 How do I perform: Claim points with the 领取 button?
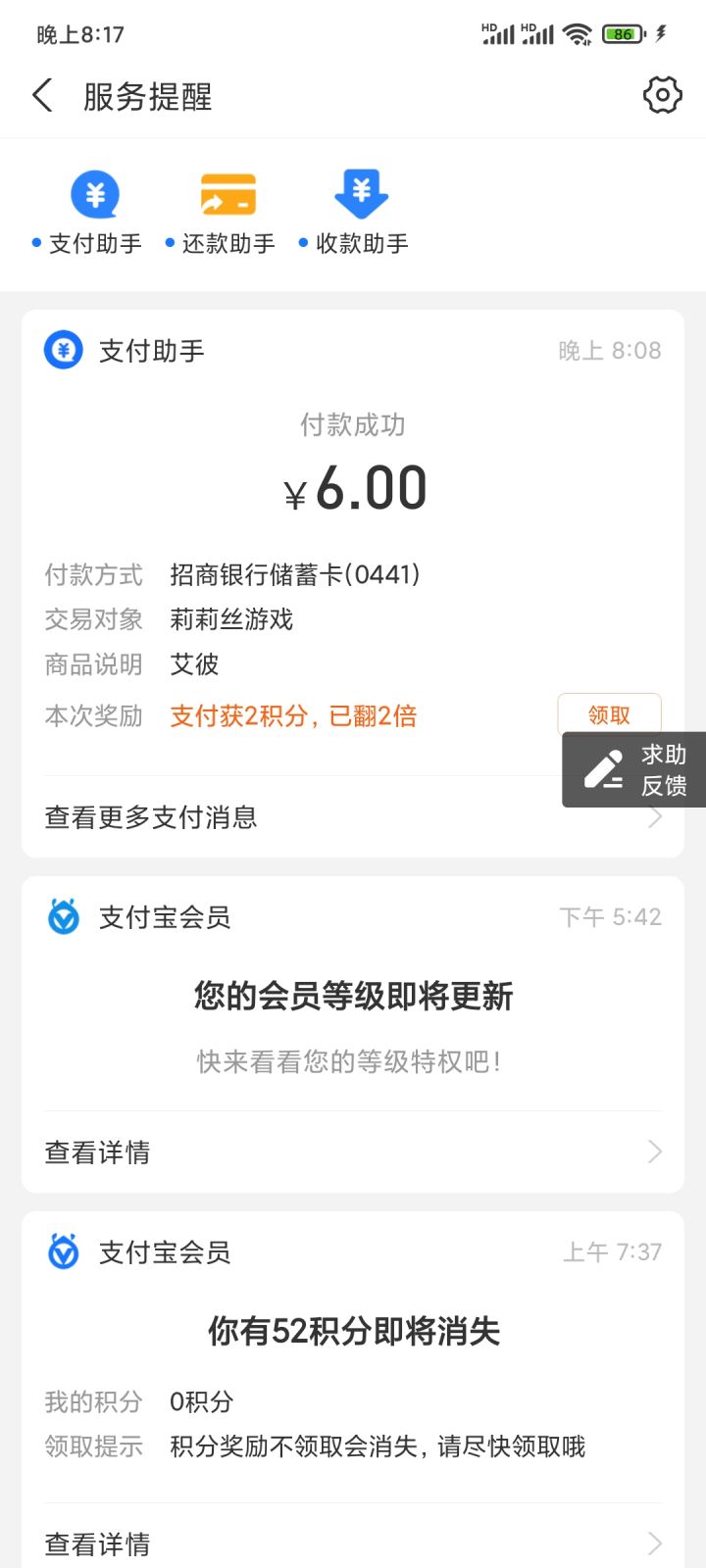tap(609, 714)
